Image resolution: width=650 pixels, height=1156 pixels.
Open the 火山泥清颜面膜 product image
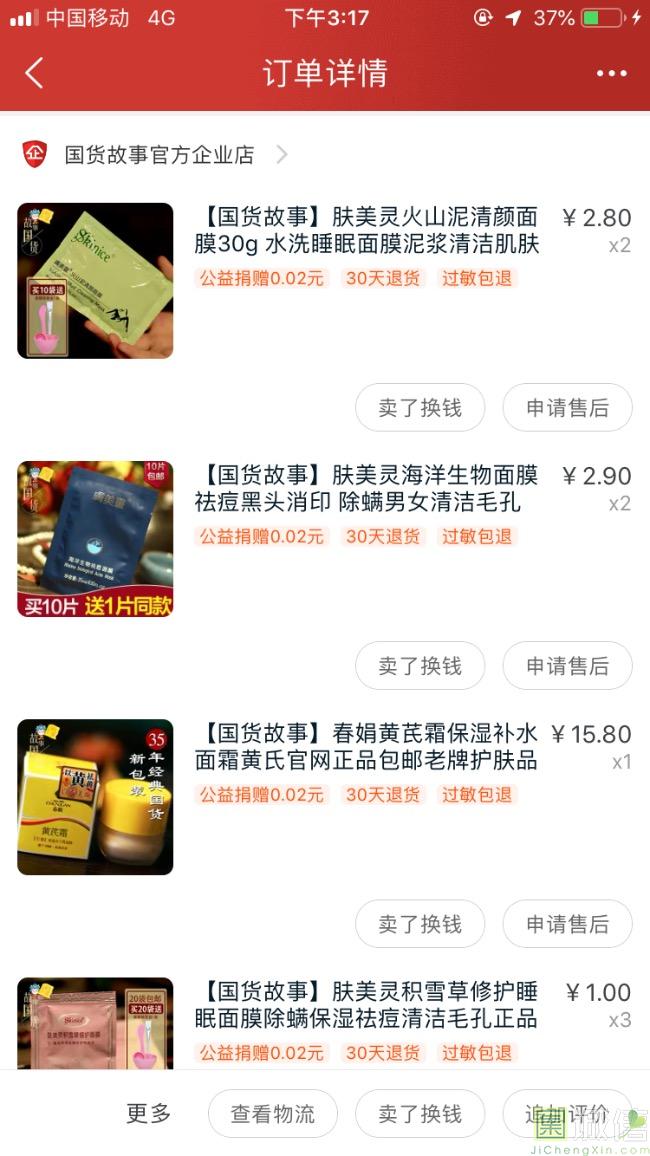click(x=95, y=281)
